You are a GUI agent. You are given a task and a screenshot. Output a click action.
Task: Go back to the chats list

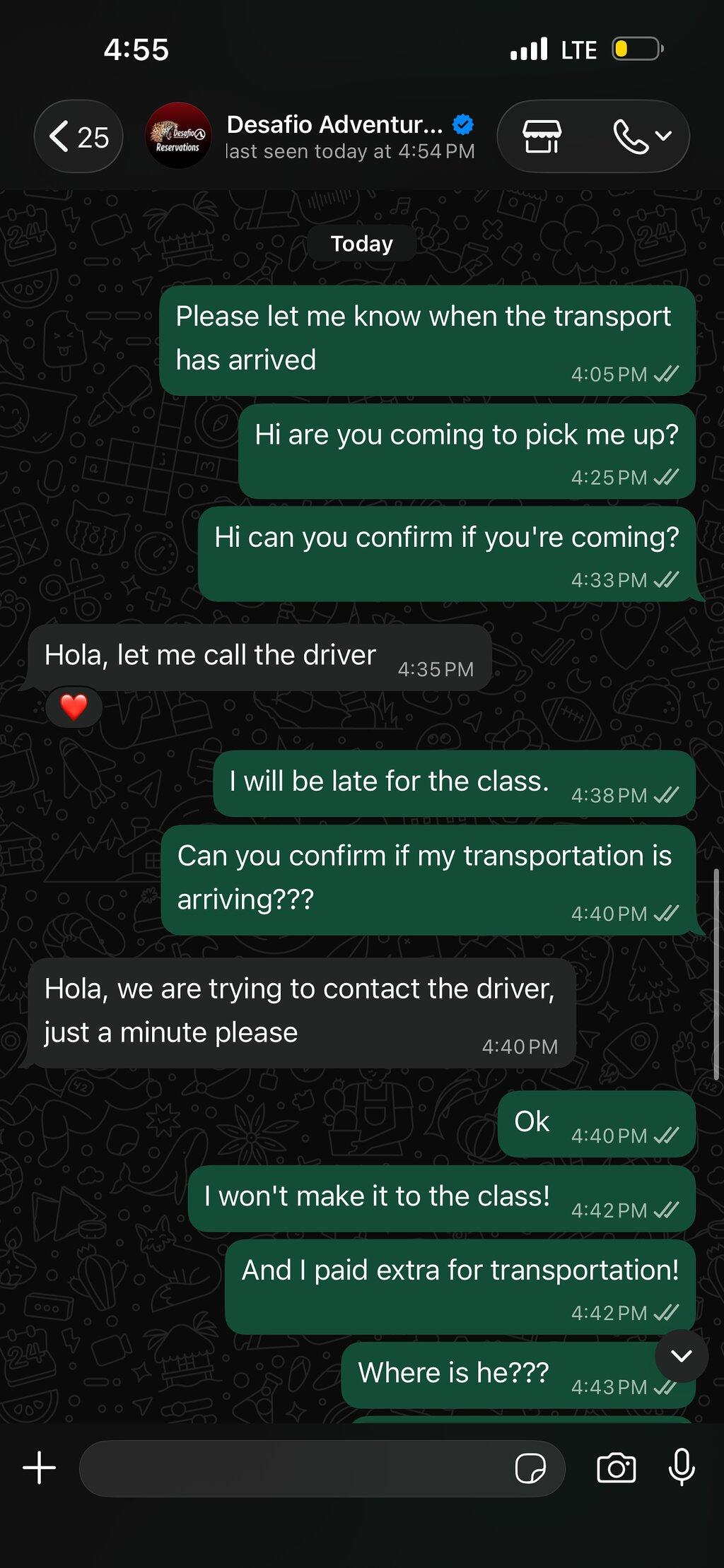tap(78, 136)
